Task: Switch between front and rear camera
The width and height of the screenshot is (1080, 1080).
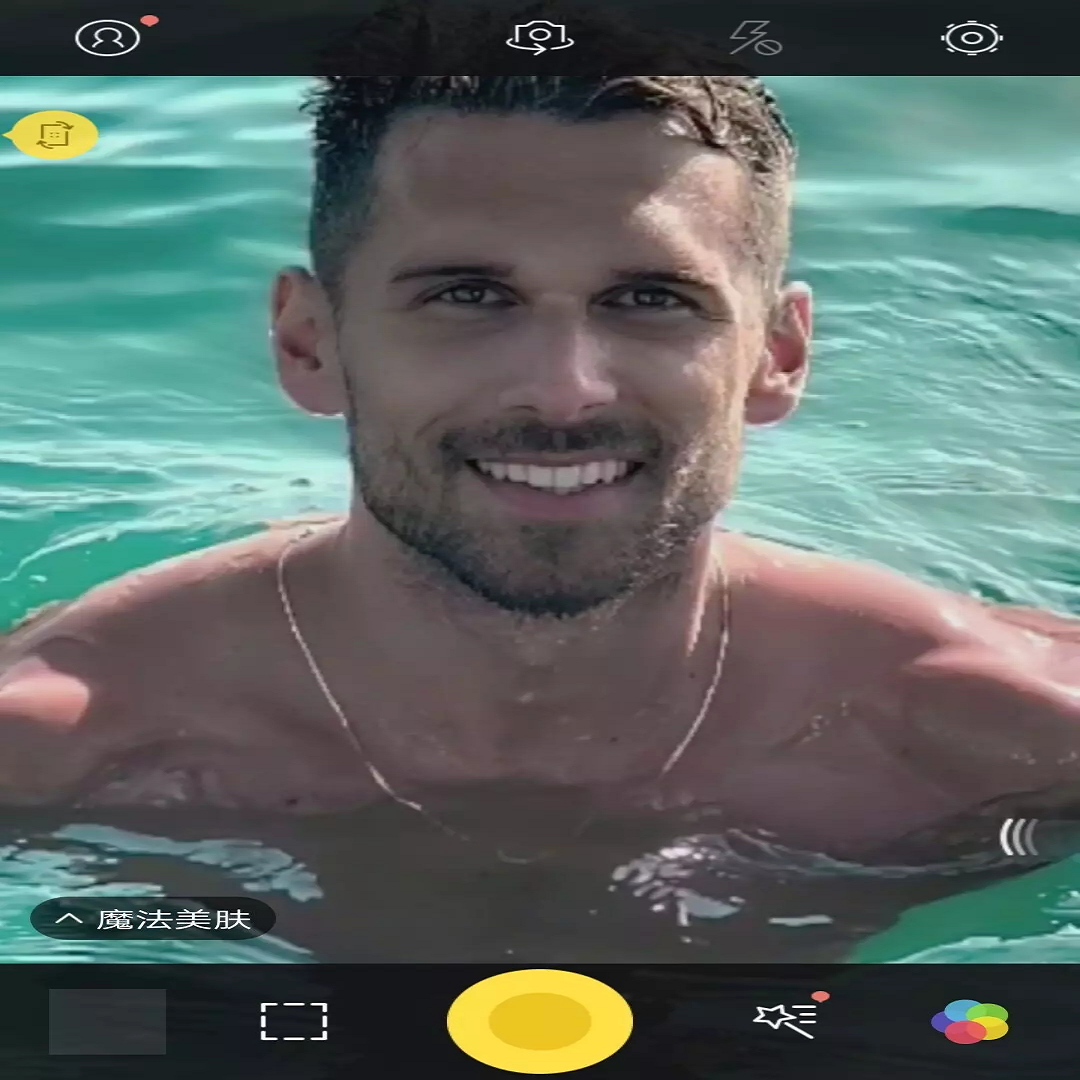Action: pyautogui.click(x=540, y=38)
